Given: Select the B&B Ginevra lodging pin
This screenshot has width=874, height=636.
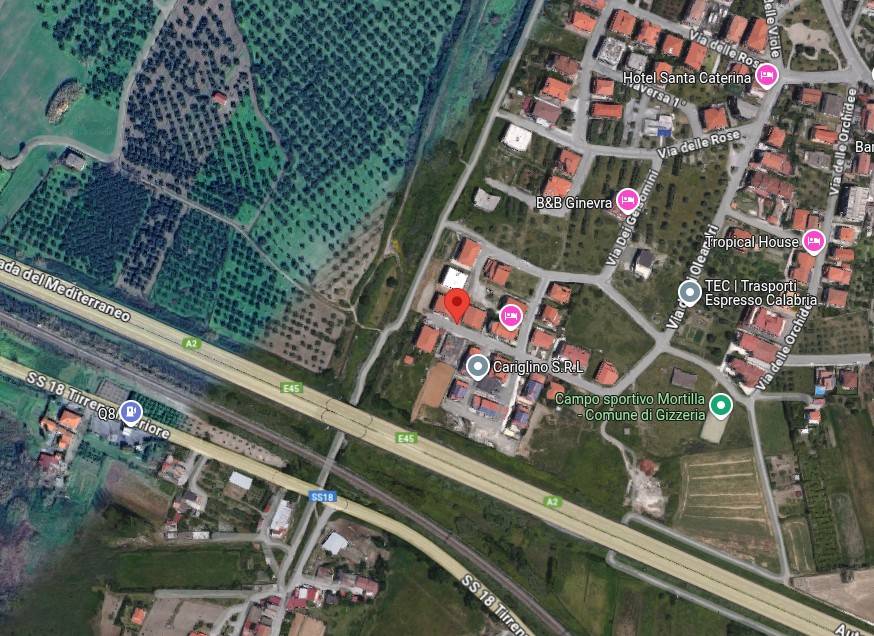Looking at the screenshot, I should pos(628,201).
